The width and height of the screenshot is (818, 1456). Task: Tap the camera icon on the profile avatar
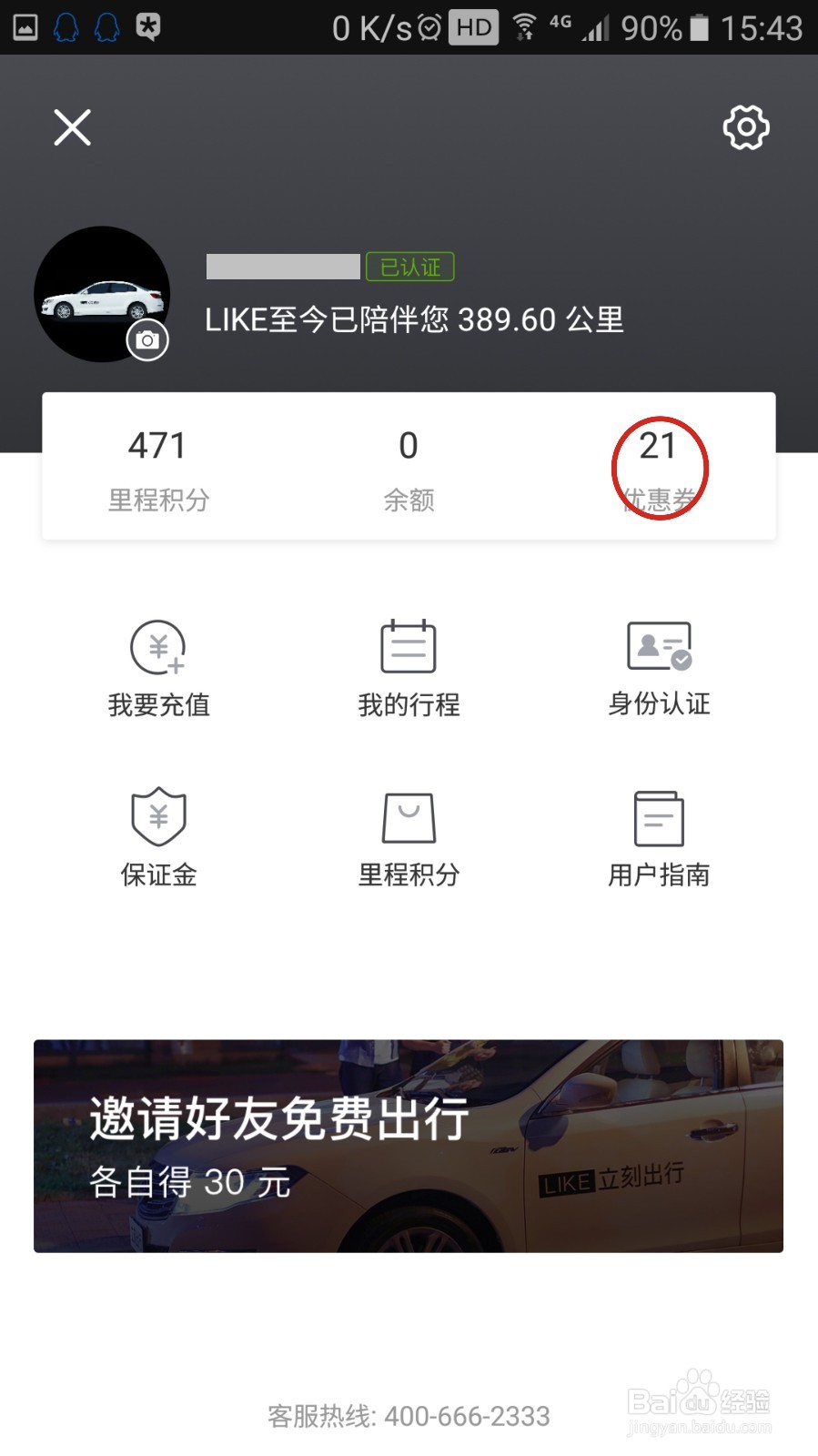coord(147,339)
